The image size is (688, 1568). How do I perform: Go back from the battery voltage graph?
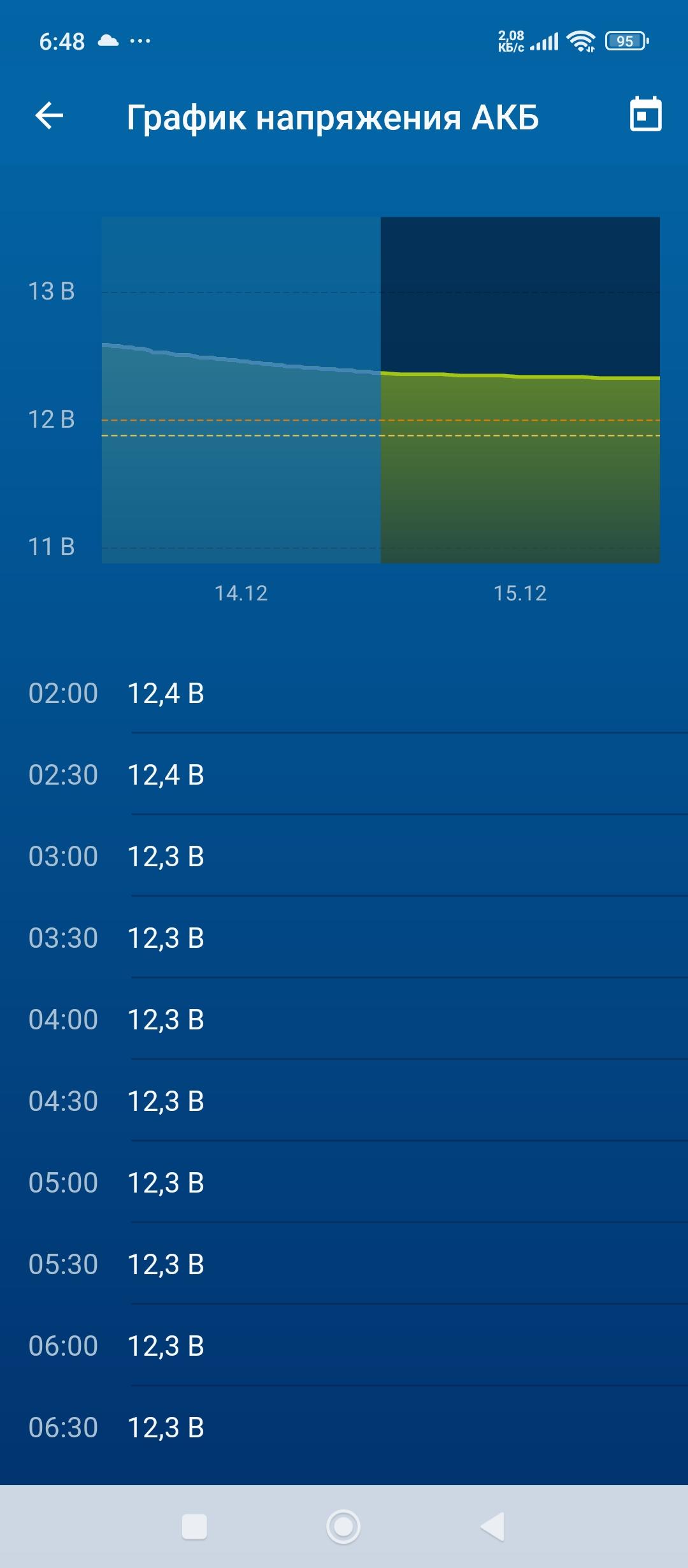click(49, 116)
